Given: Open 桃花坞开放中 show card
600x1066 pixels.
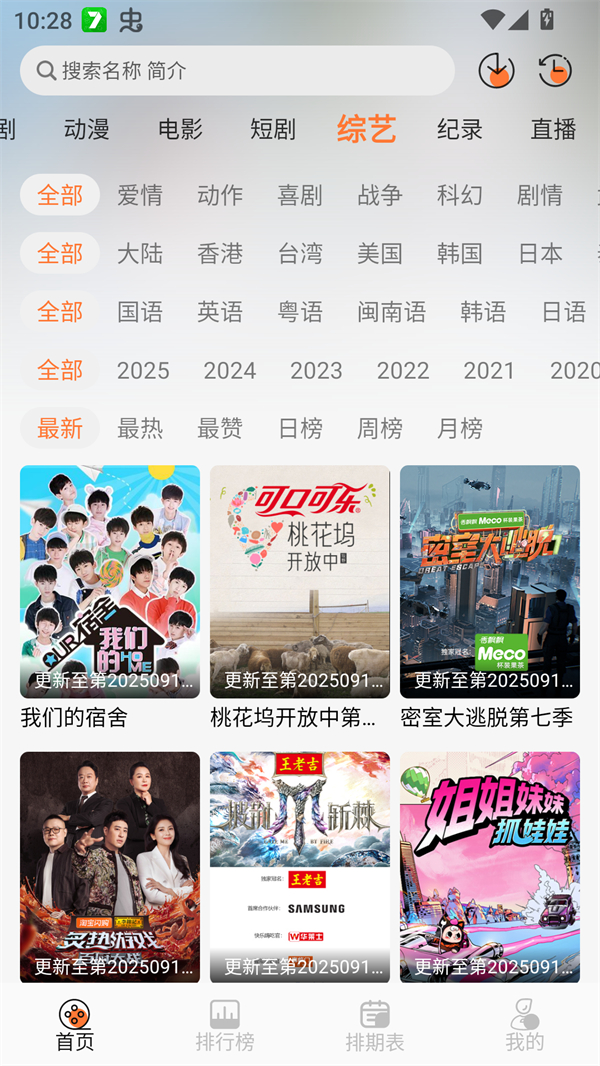Looking at the screenshot, I should click(300, 582).
